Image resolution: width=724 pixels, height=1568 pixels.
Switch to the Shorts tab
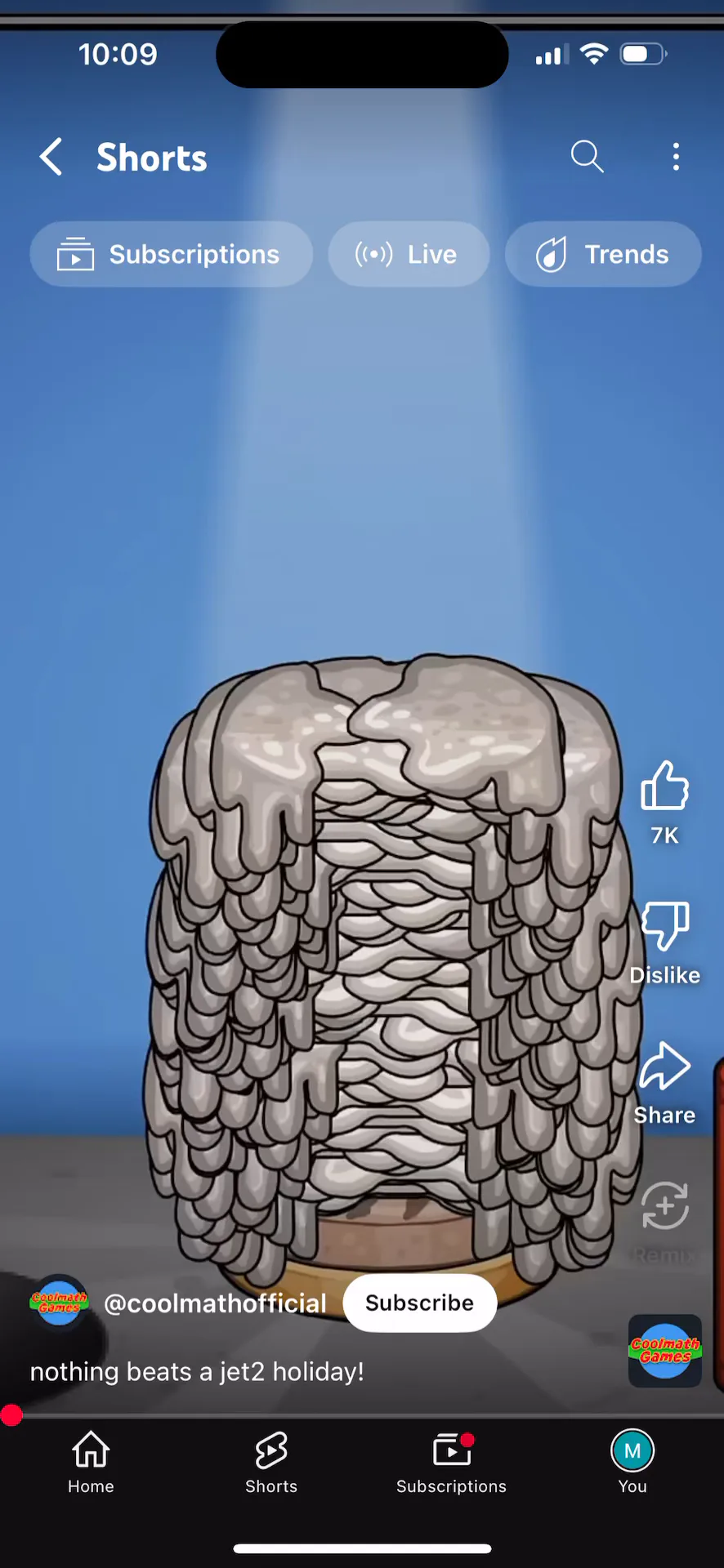[x=271, y=1462]
